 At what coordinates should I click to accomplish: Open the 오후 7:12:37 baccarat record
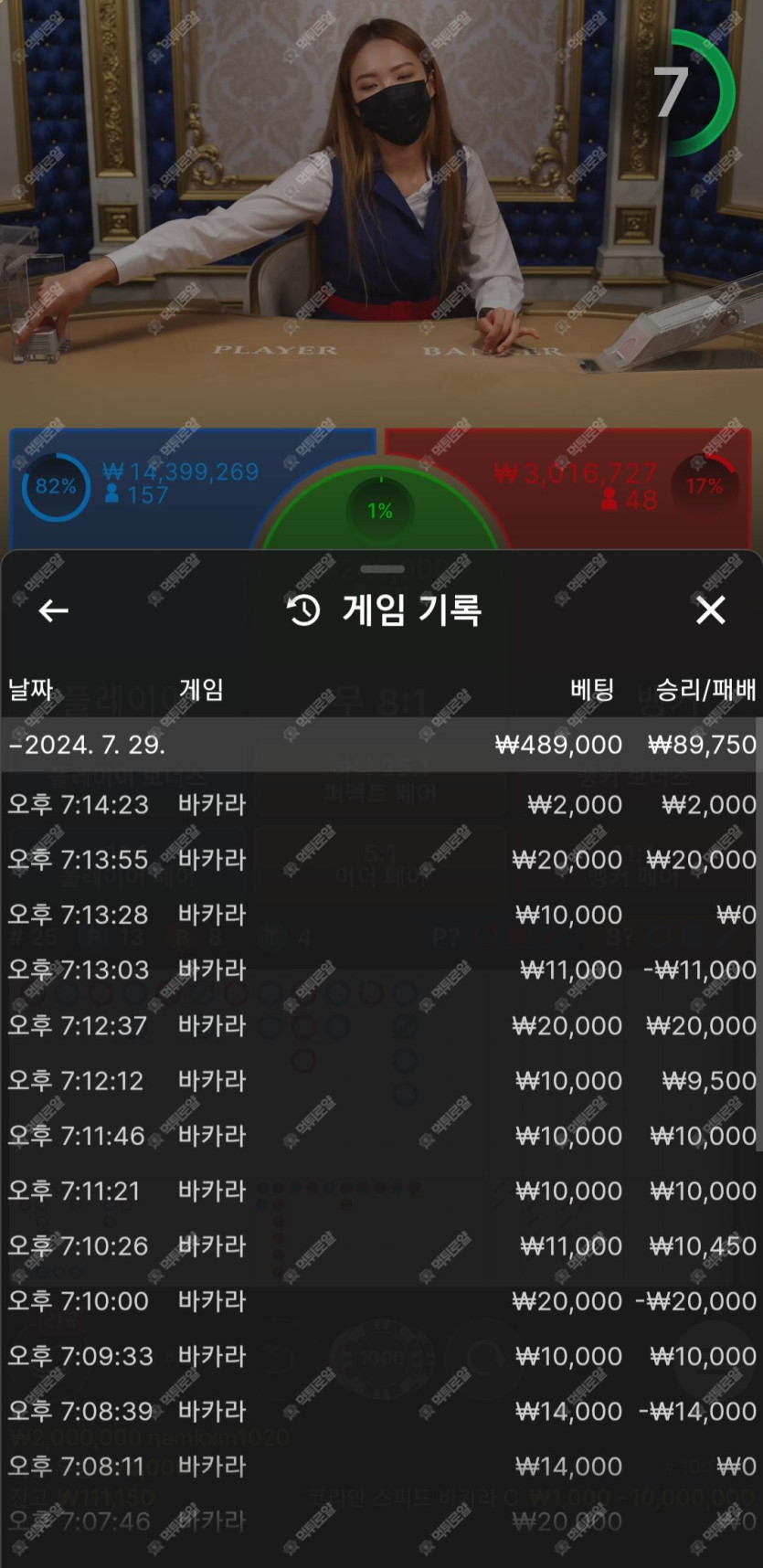[381, 1025]
